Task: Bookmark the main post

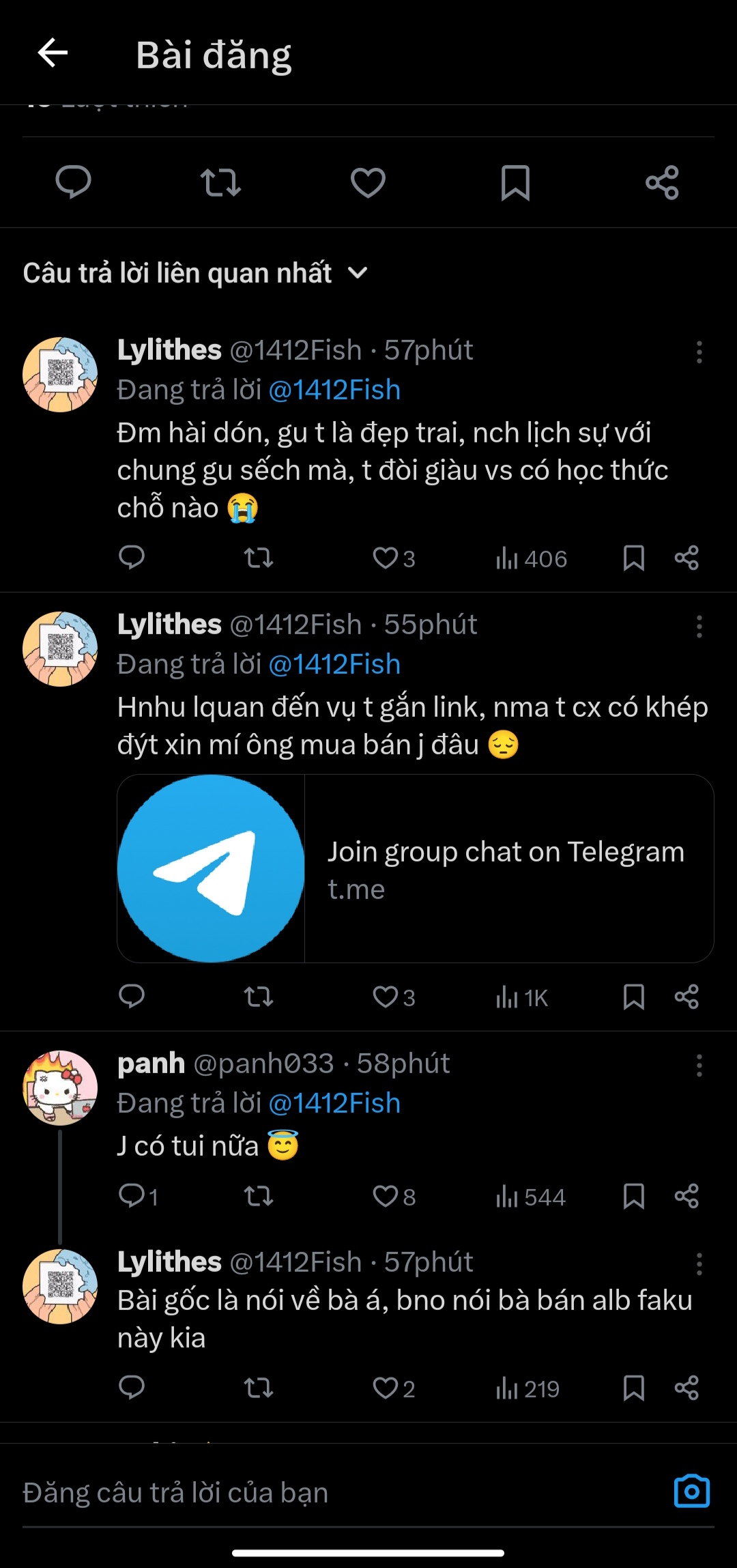Action: [x=515, y=182]
